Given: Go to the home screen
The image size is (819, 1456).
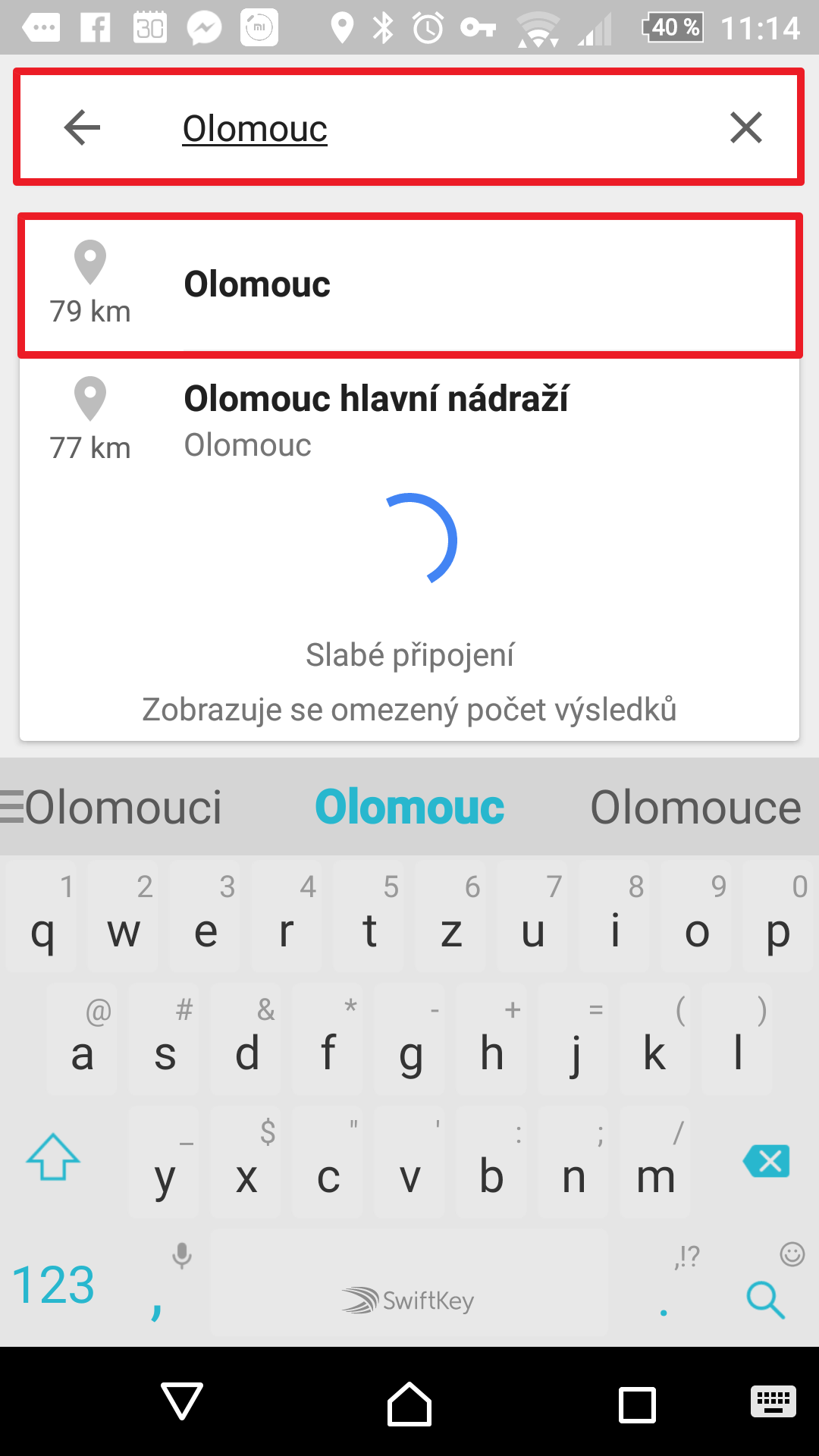Looking at the screenshot, I should [x=409, y=1404].
